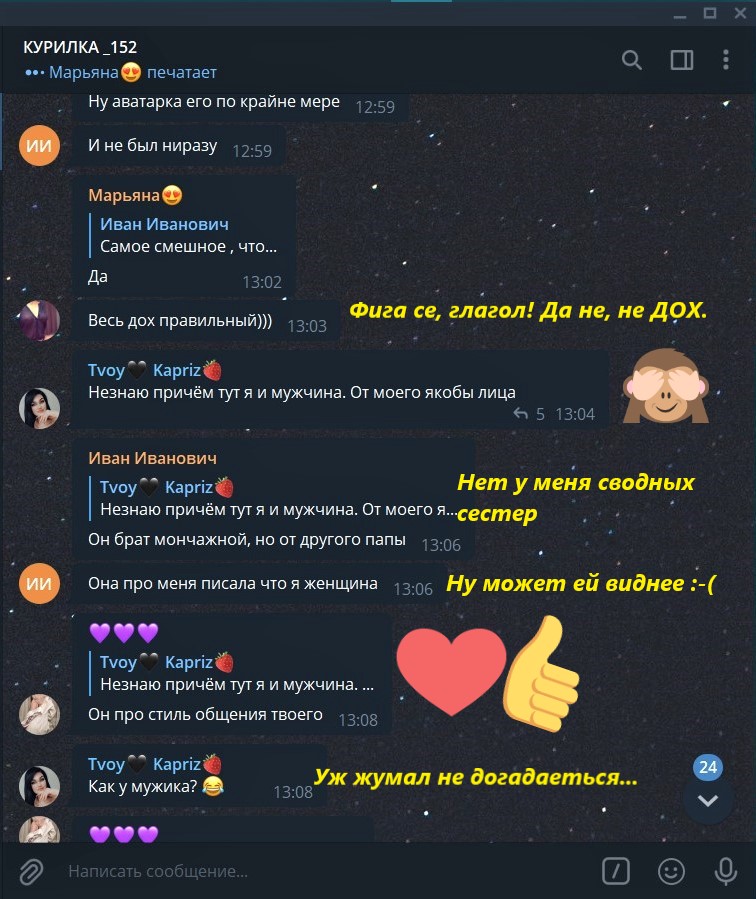Open the three-dot chat menu
This screenshot has width=756, height=899.
pyautogui.click(x=727, y=60)
